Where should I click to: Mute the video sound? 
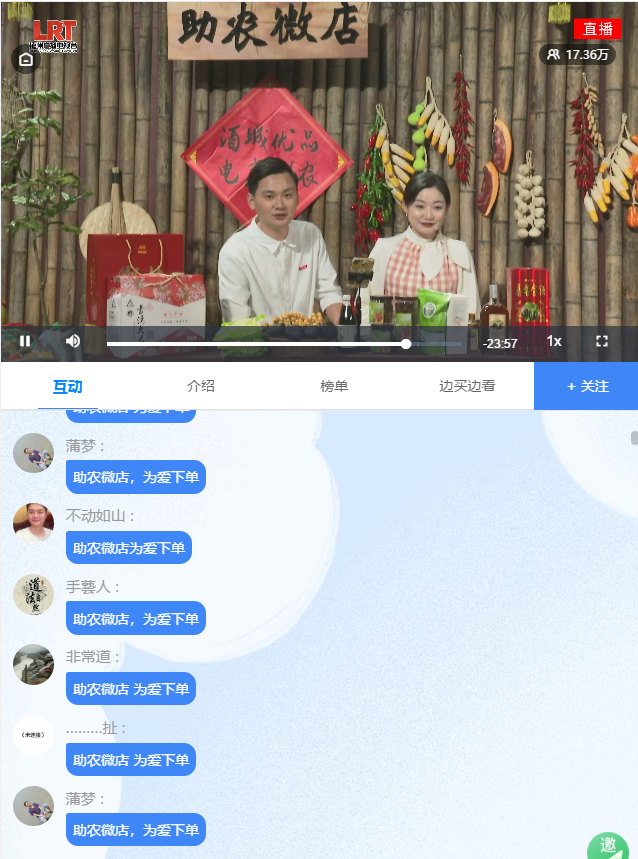[73, 341]
